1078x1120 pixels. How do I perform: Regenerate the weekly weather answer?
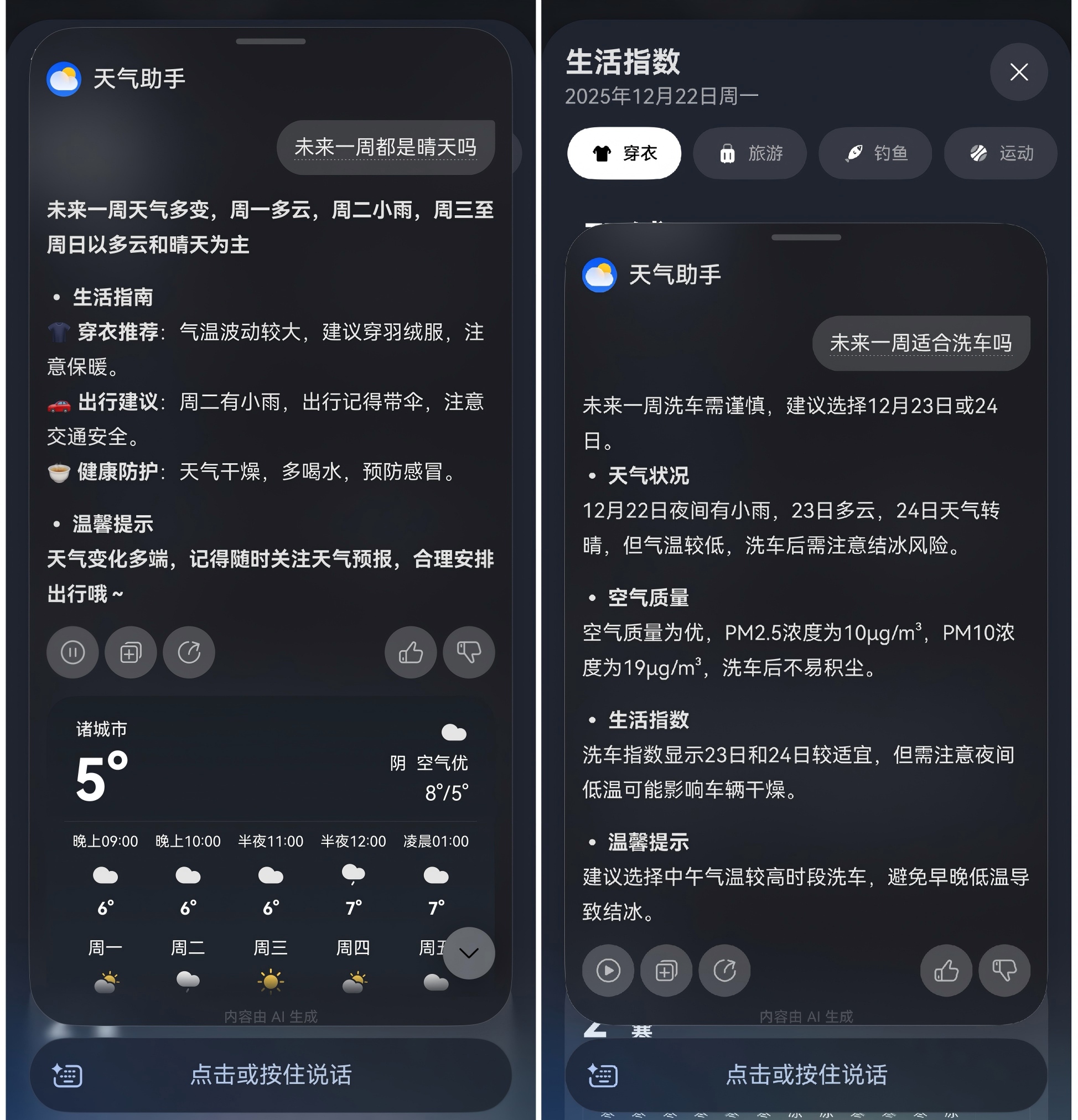coord(189,652)
